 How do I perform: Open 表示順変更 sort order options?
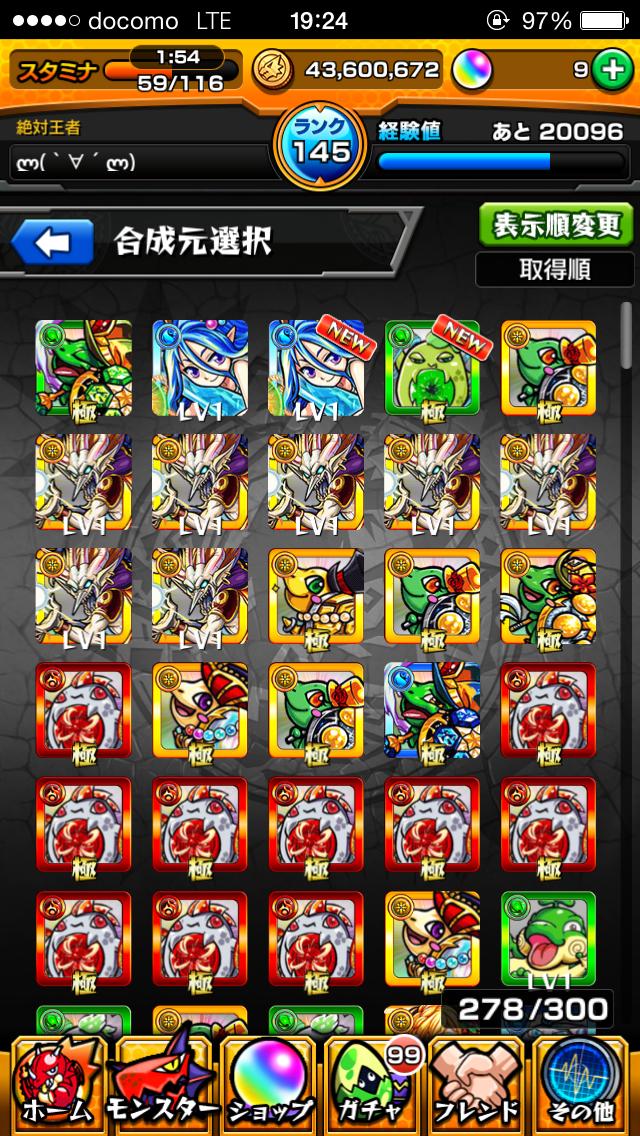pos(555,225)
